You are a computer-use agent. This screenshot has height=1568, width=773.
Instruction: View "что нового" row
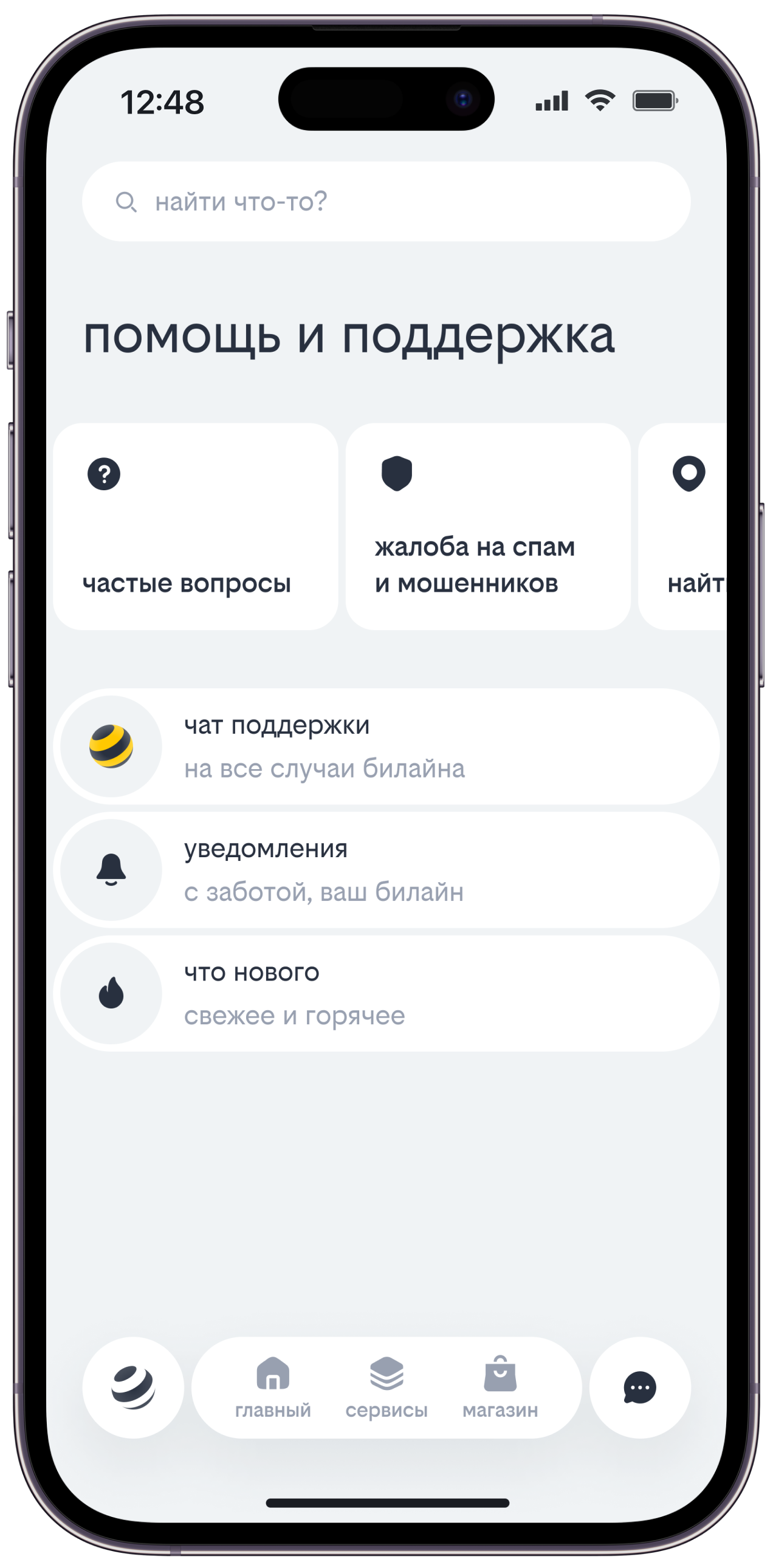pos(386,994)
